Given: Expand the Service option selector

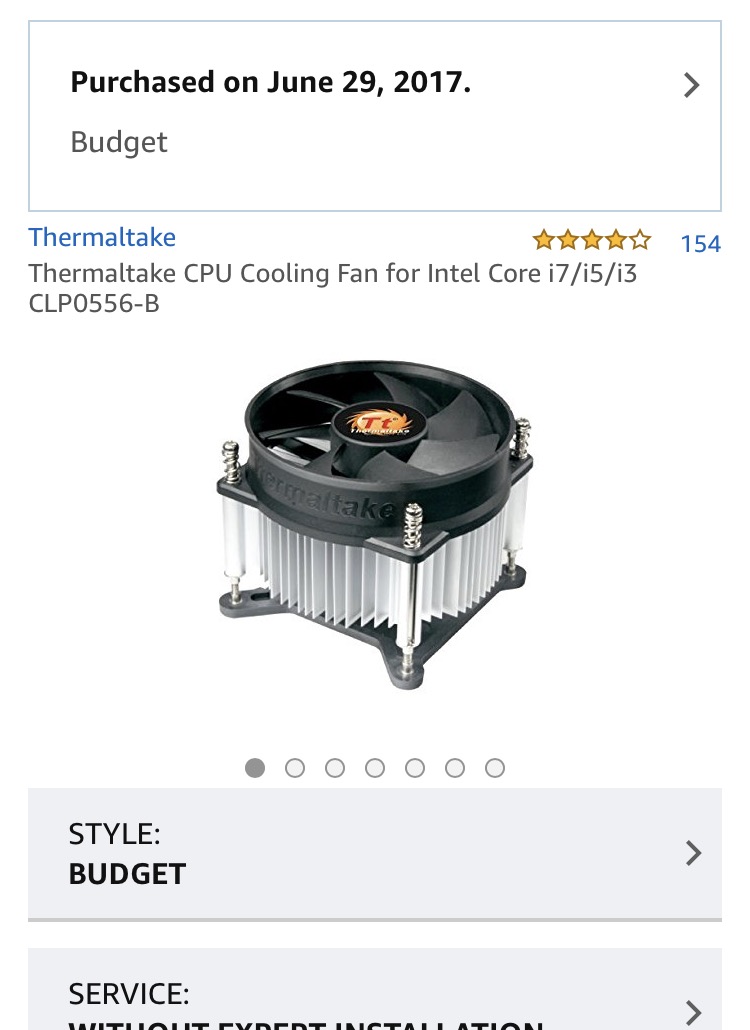Looking at the screenshot, I should [374, 1000].
